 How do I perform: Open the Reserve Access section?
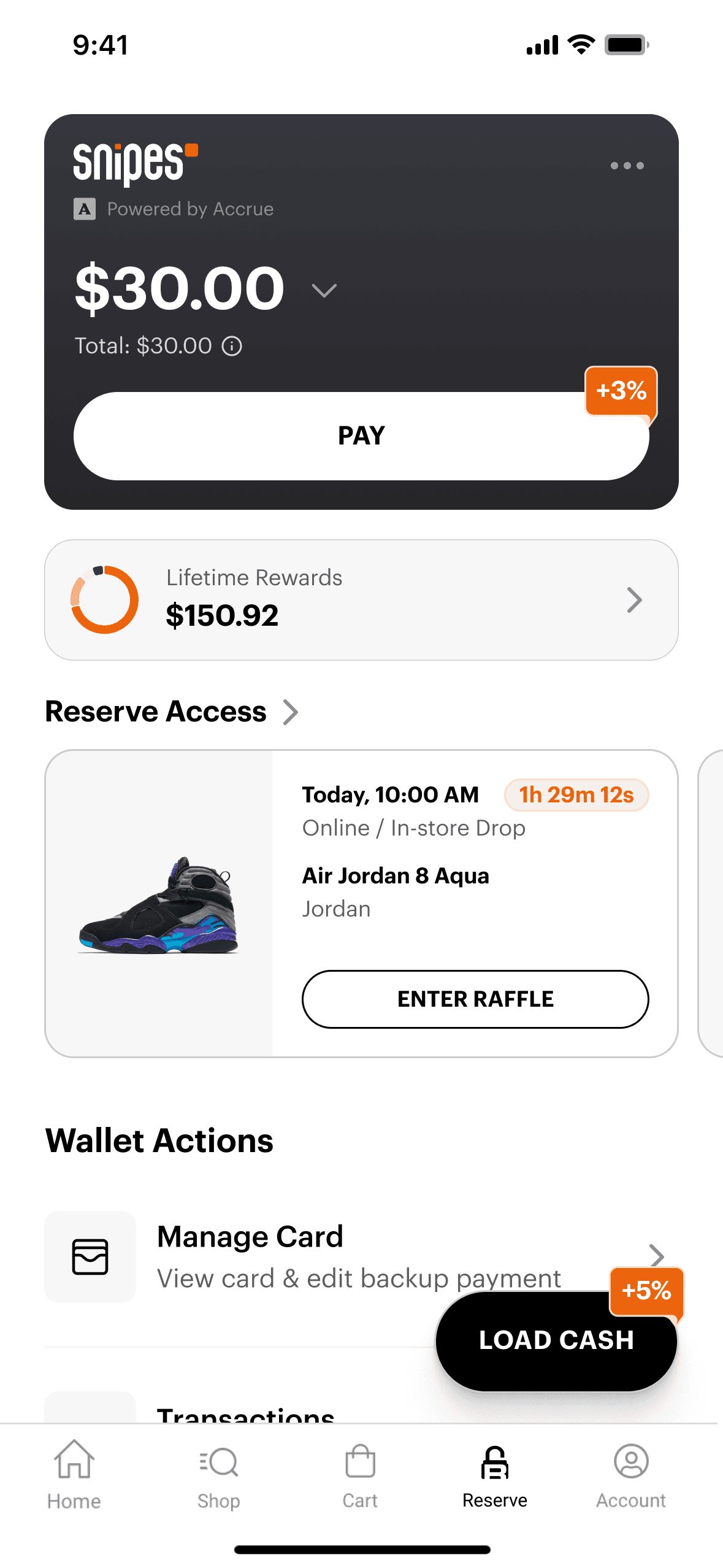point(172,712)
